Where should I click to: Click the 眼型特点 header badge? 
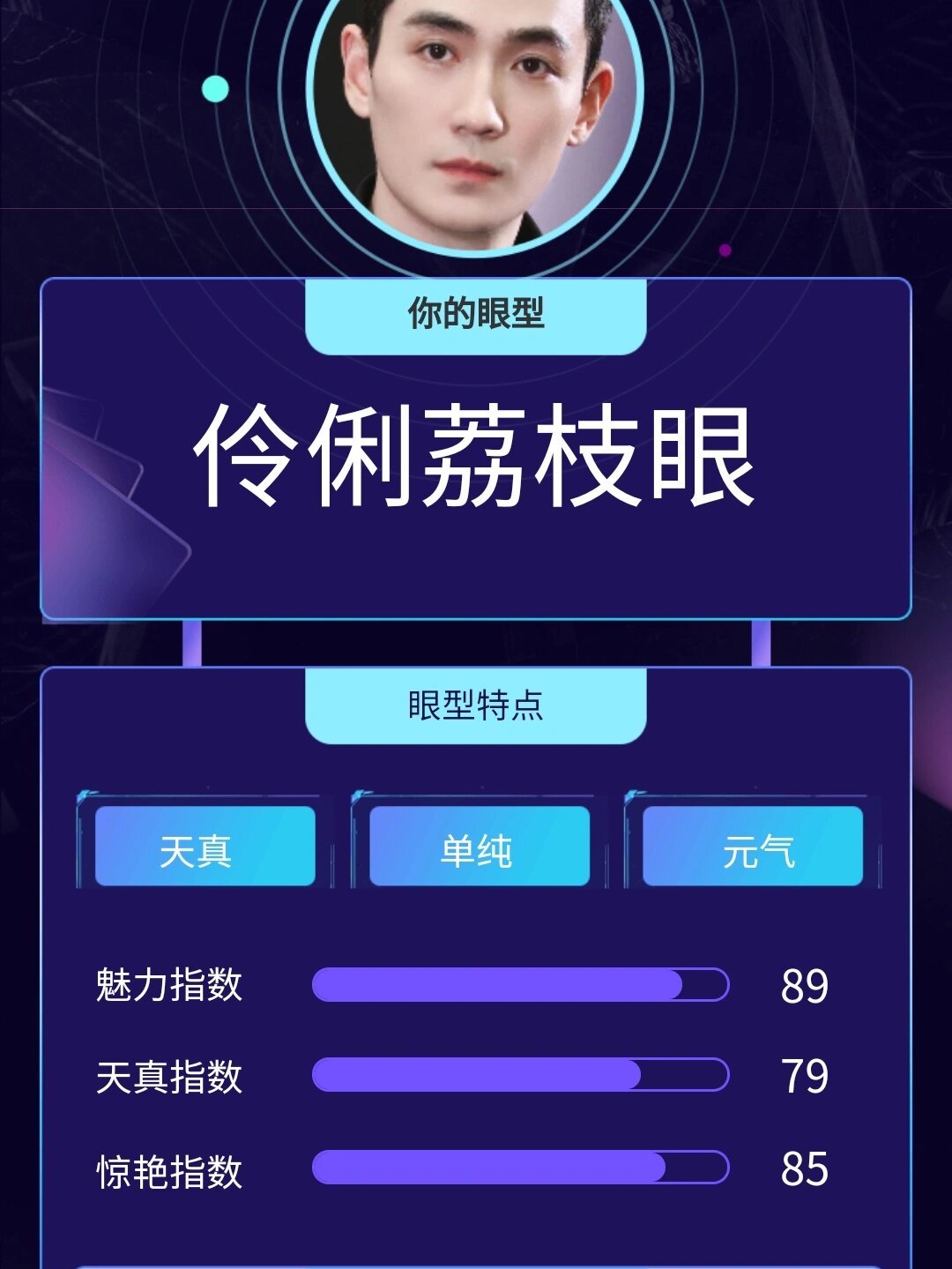[x=476, y=703]
